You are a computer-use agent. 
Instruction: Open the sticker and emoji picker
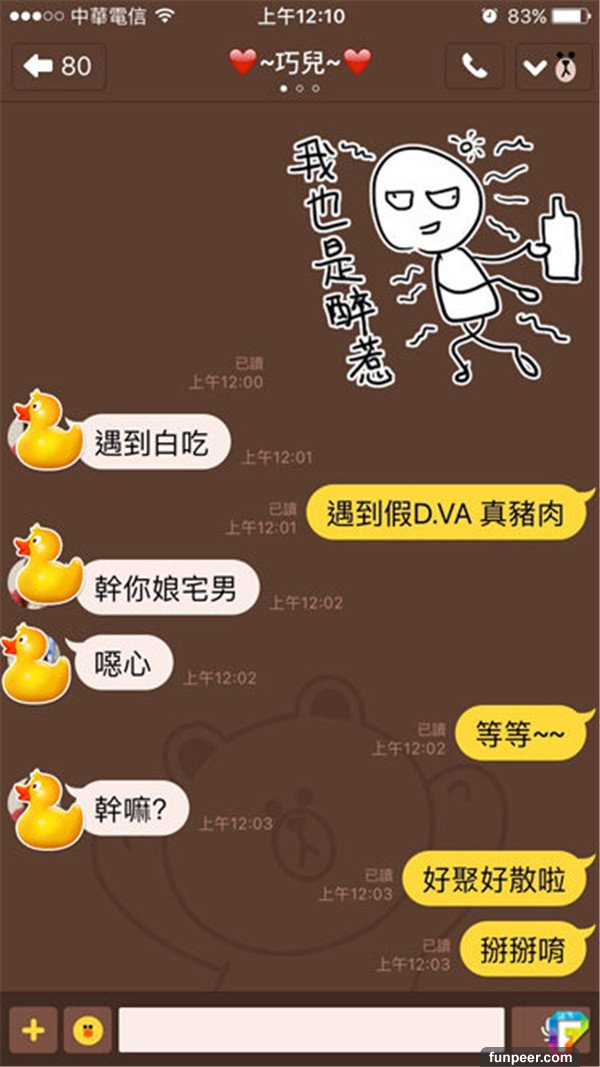tap(88, 1029)
